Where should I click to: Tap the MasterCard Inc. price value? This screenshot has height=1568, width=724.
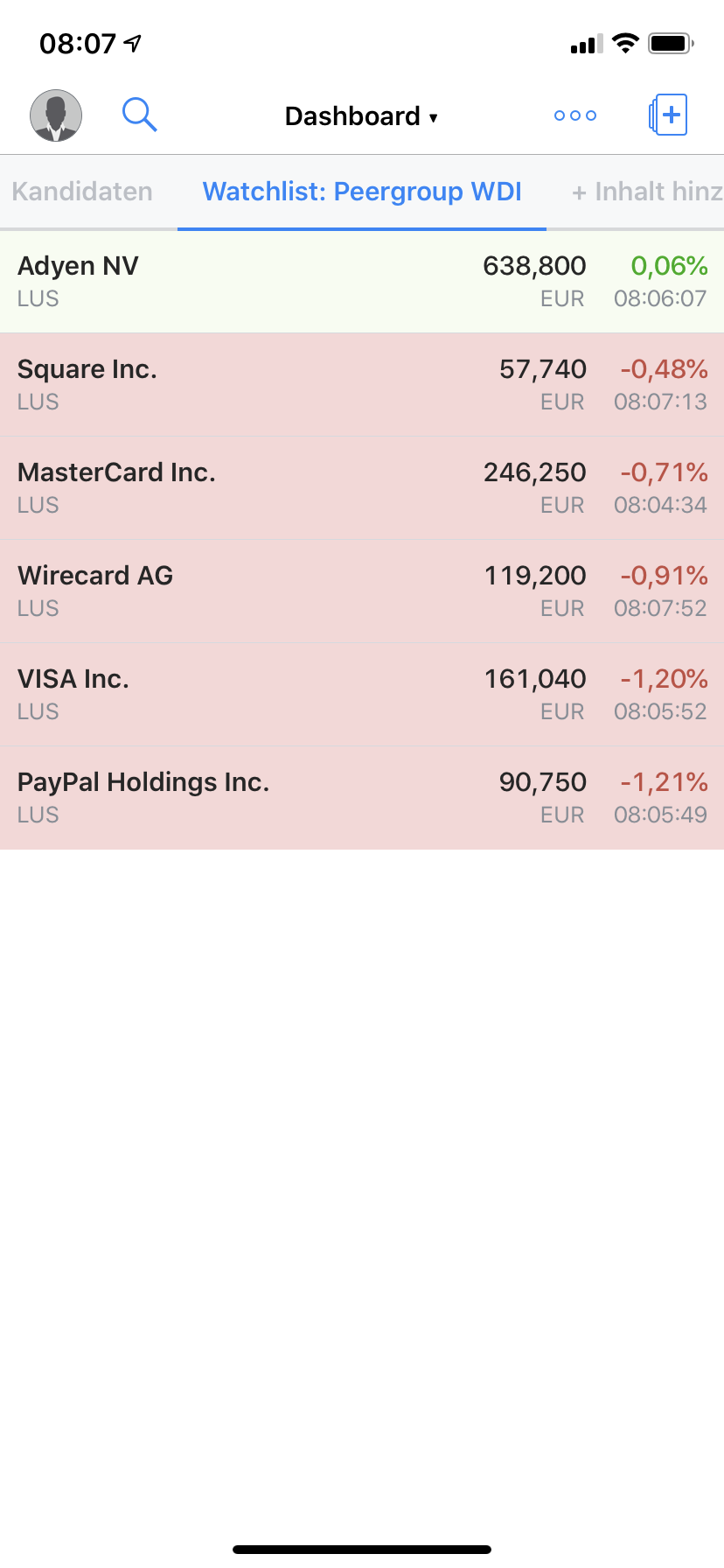click(x=535, y=472)
